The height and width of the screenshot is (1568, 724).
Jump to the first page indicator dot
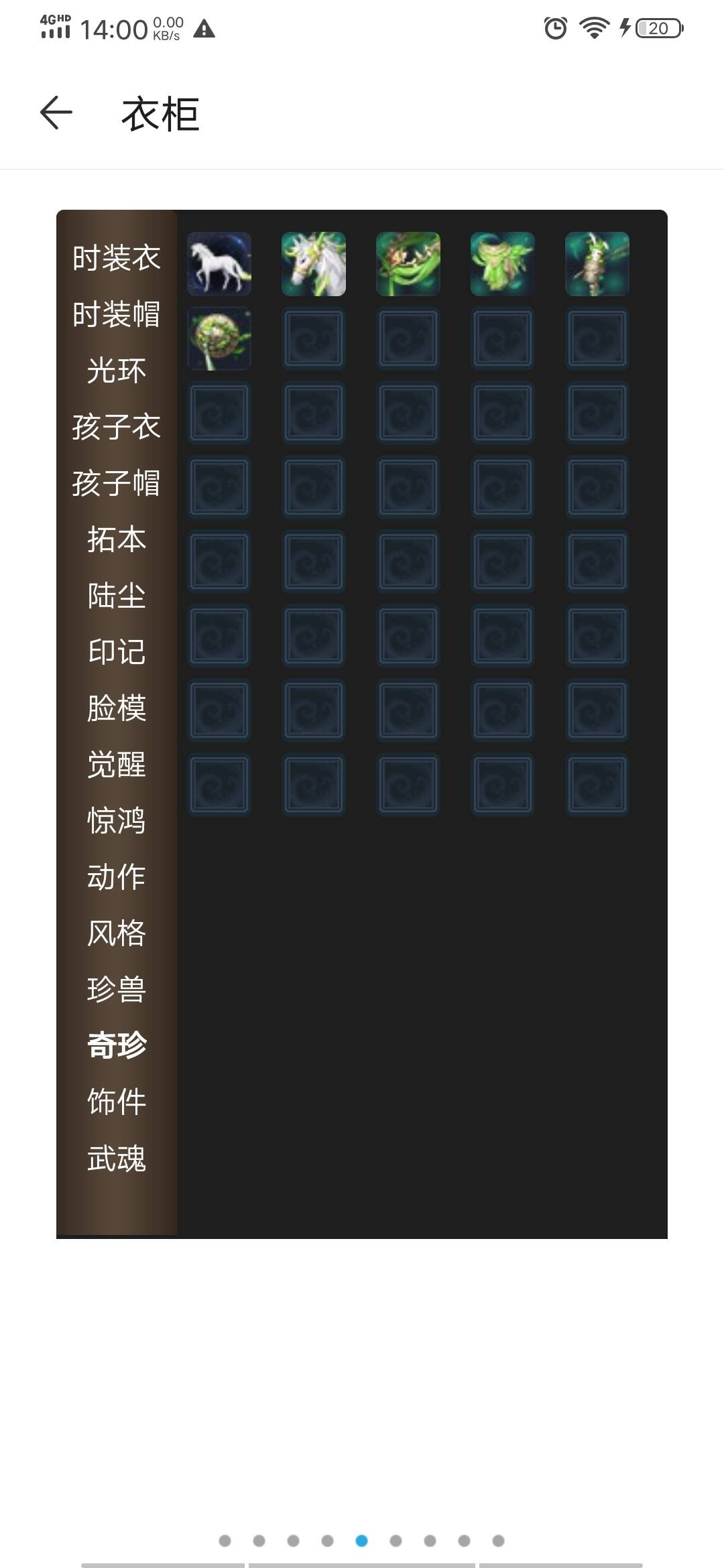pyautogui.click(x=225, y=1541)
